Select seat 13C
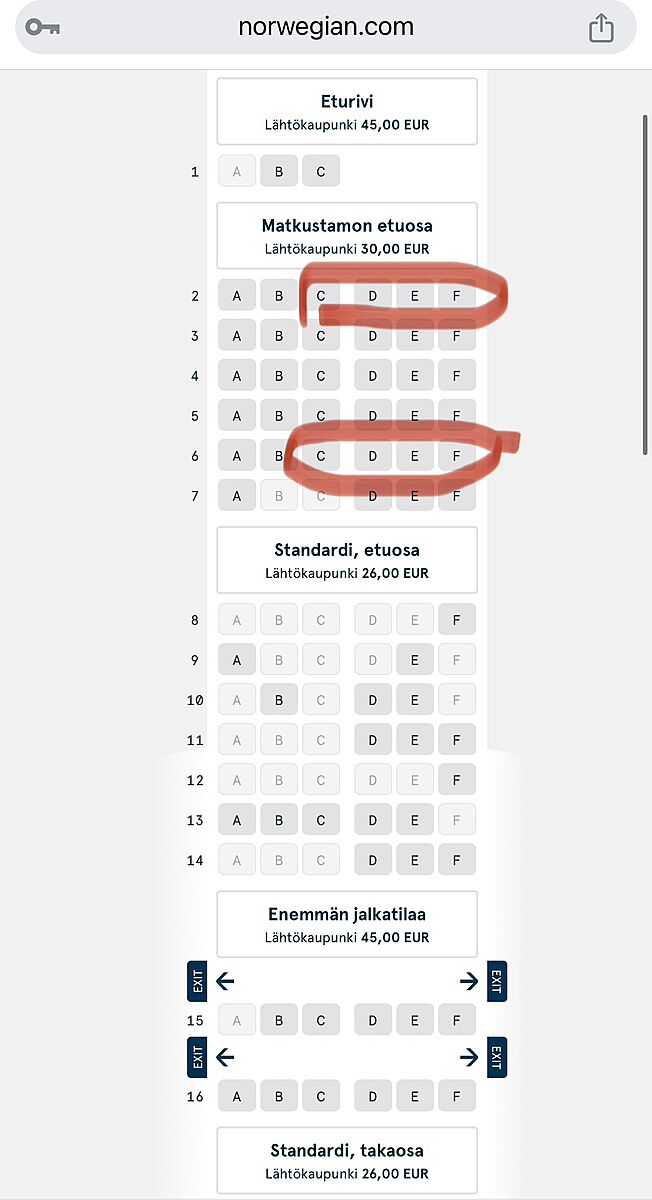 (321, 820)
